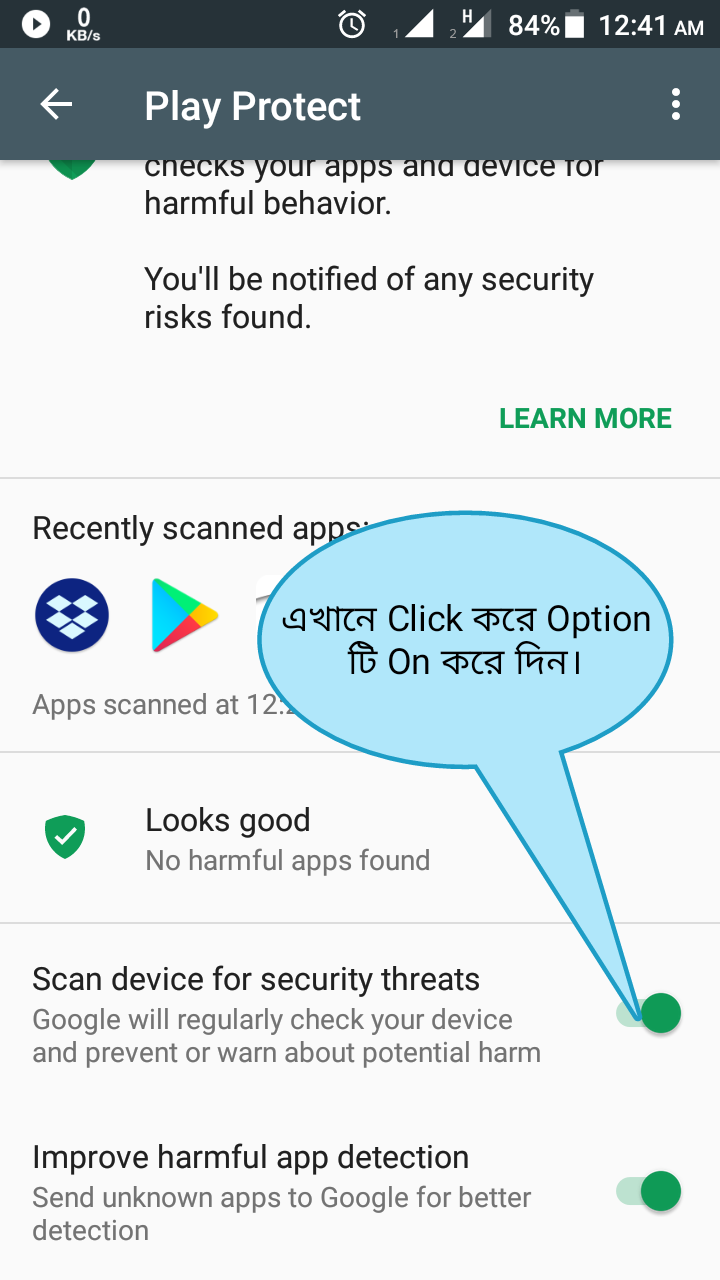Tap the LEARN MORE link

[x=585, y=418]
